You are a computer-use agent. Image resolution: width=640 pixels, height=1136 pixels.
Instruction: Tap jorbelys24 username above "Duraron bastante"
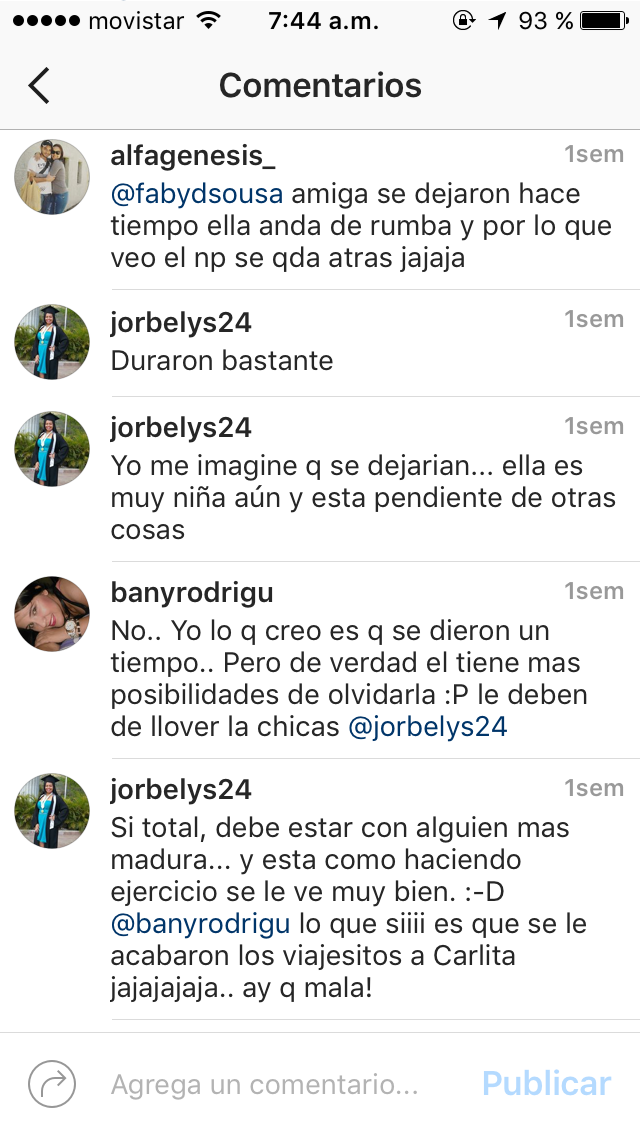(181, 322)
